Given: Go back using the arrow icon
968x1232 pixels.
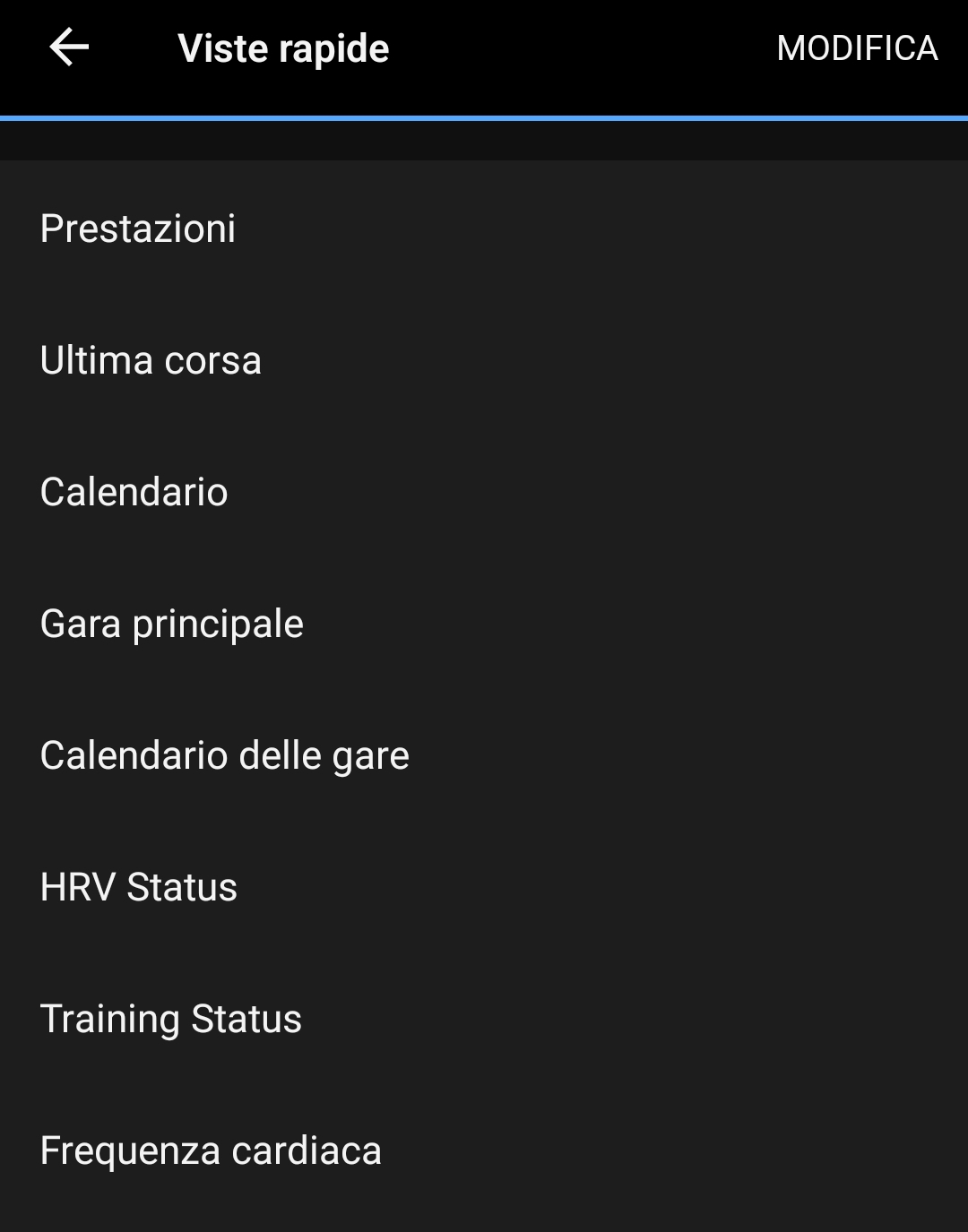Looking at the screenshot, I should point(69,47).
